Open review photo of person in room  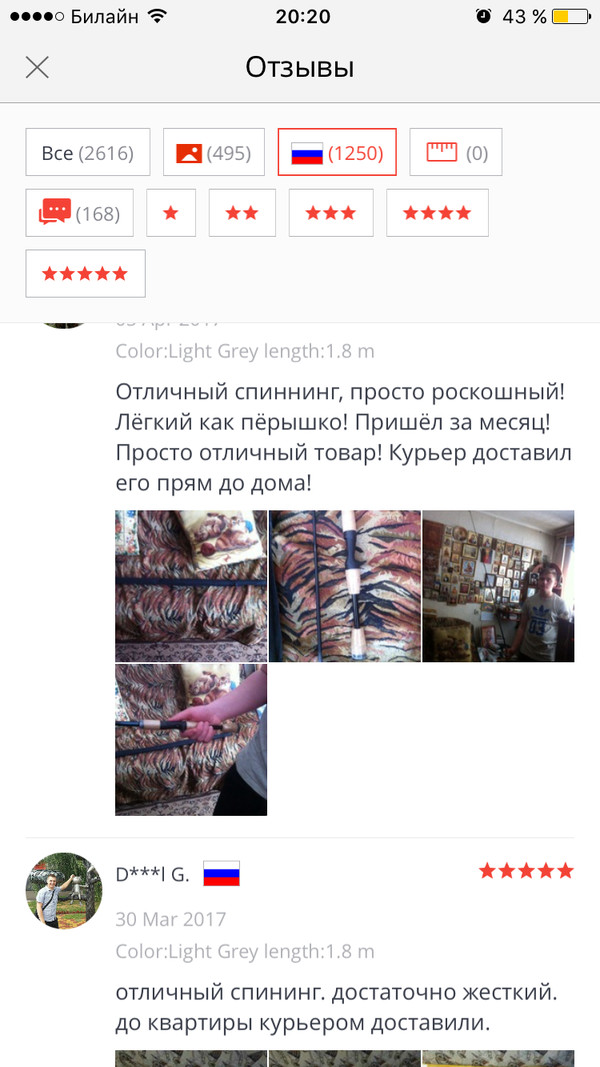[x=498, y=586]
